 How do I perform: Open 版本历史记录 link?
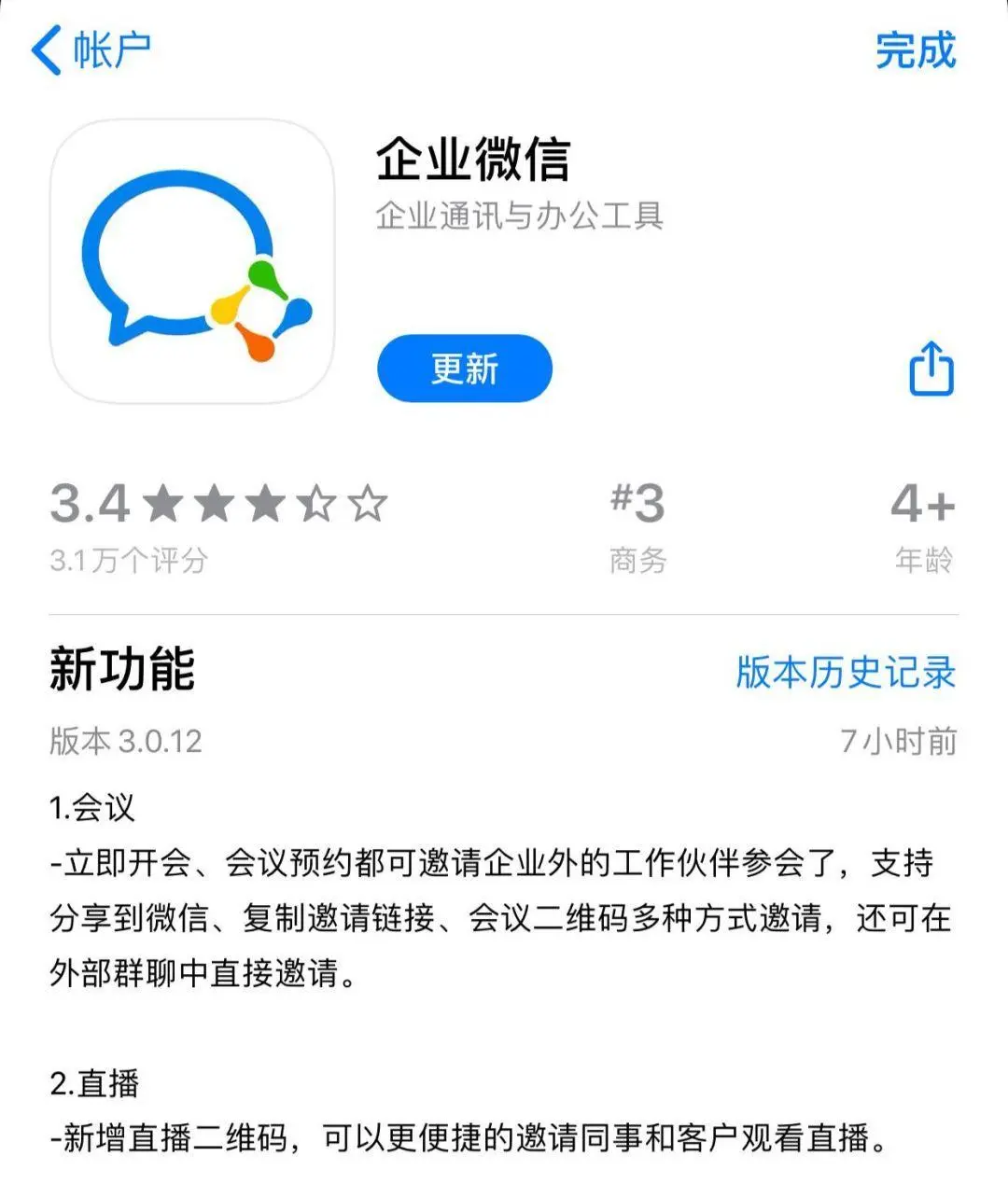(845, 672)
